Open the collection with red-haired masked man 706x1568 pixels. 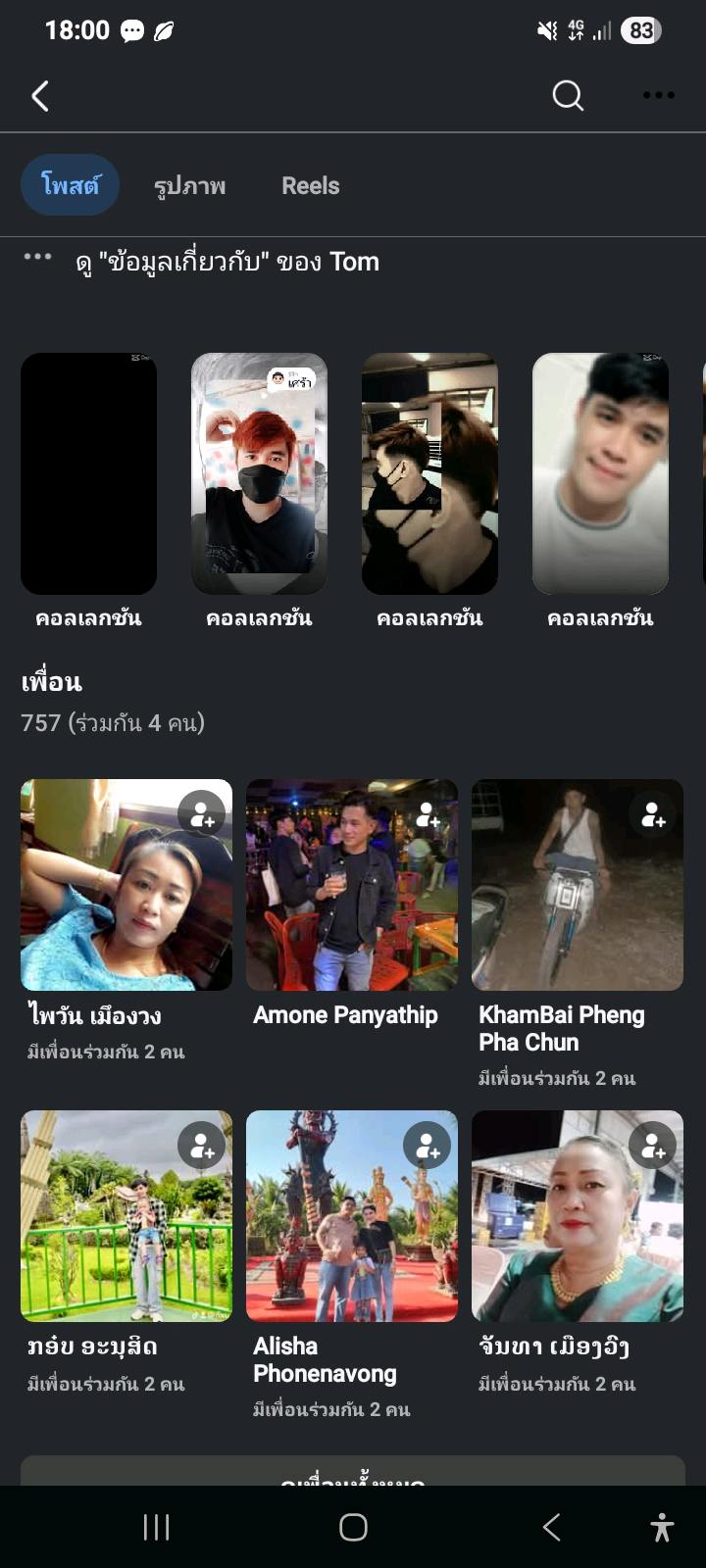pyautogui.click(x=259, y=474)
